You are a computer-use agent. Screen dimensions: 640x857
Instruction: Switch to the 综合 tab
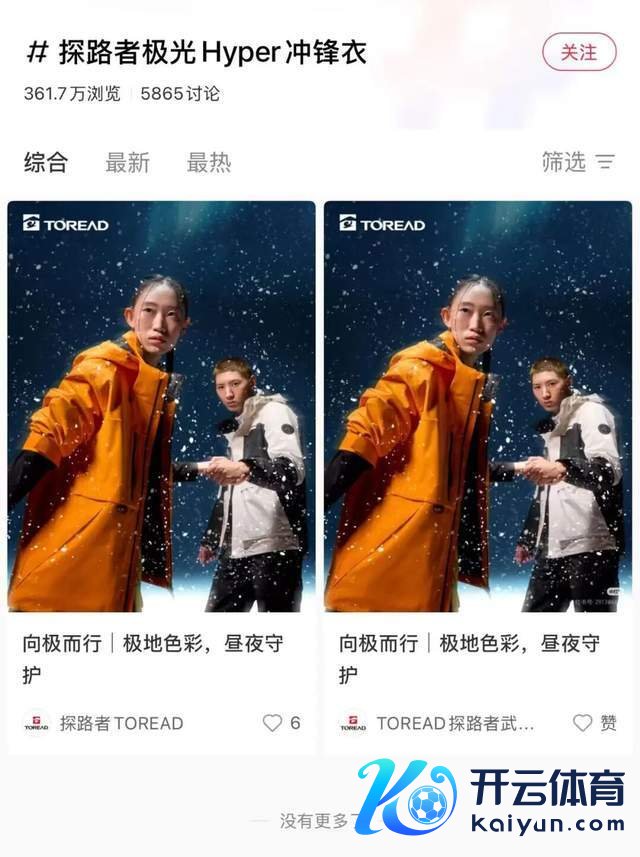pos(46,163)
